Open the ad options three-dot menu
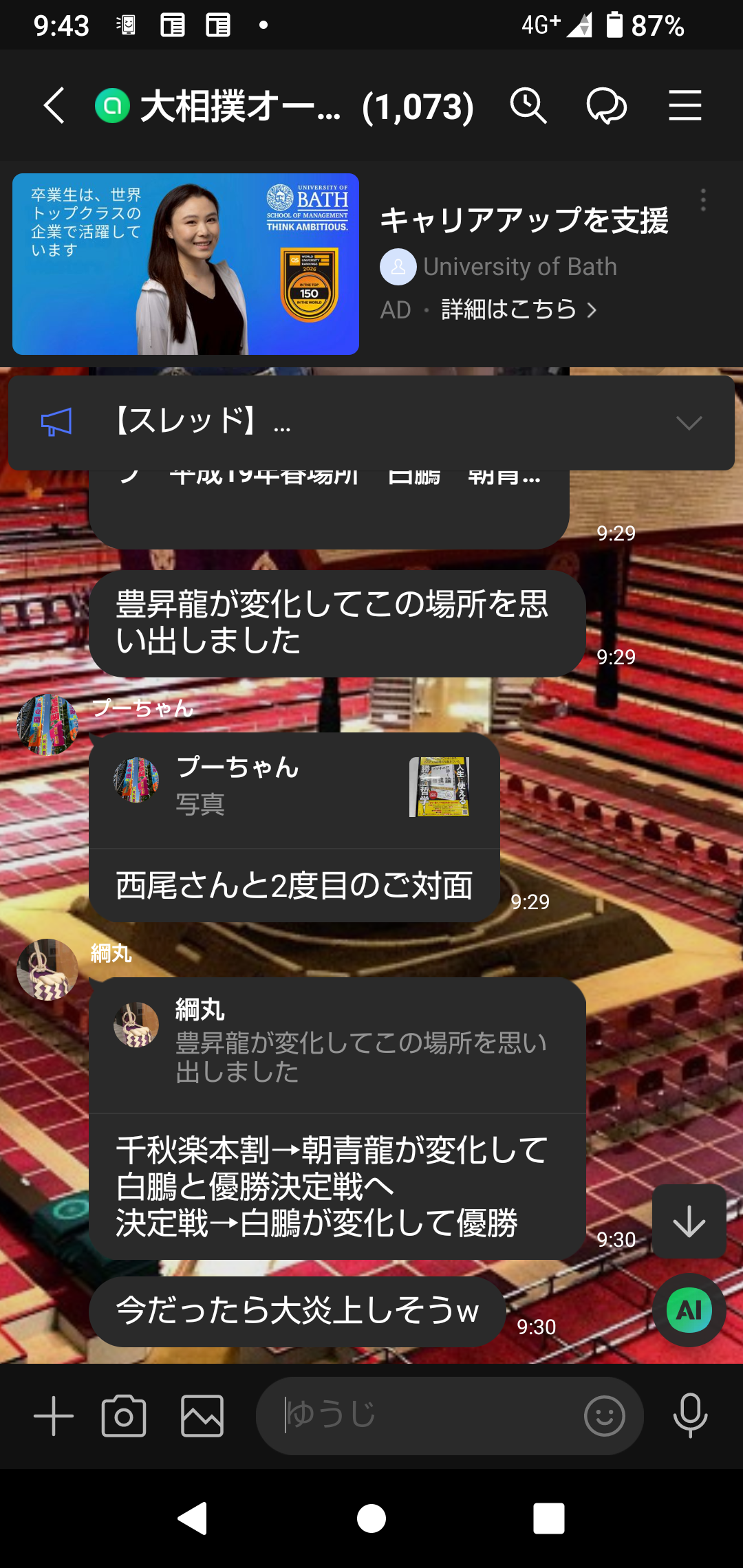The image size is (743, 1568). click(702, 200)
